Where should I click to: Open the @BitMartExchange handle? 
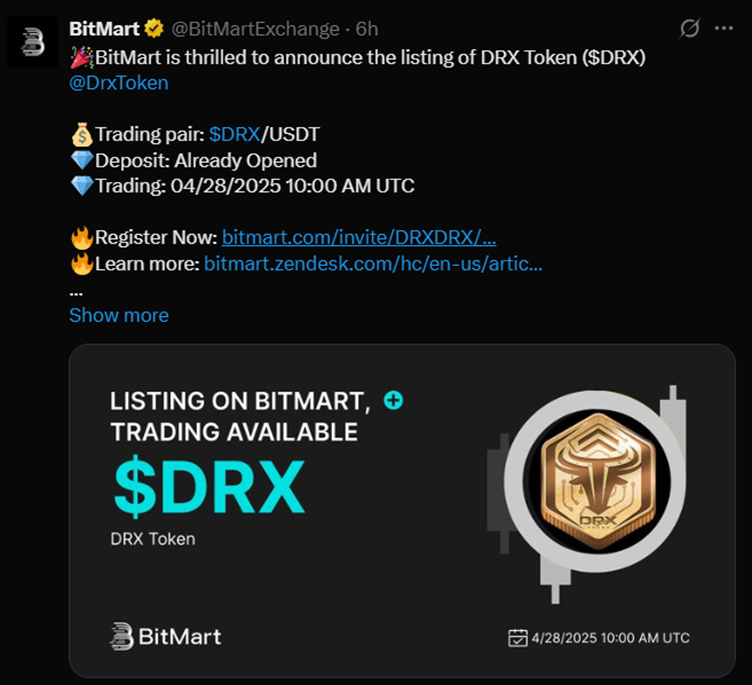[x=257, y=28]
